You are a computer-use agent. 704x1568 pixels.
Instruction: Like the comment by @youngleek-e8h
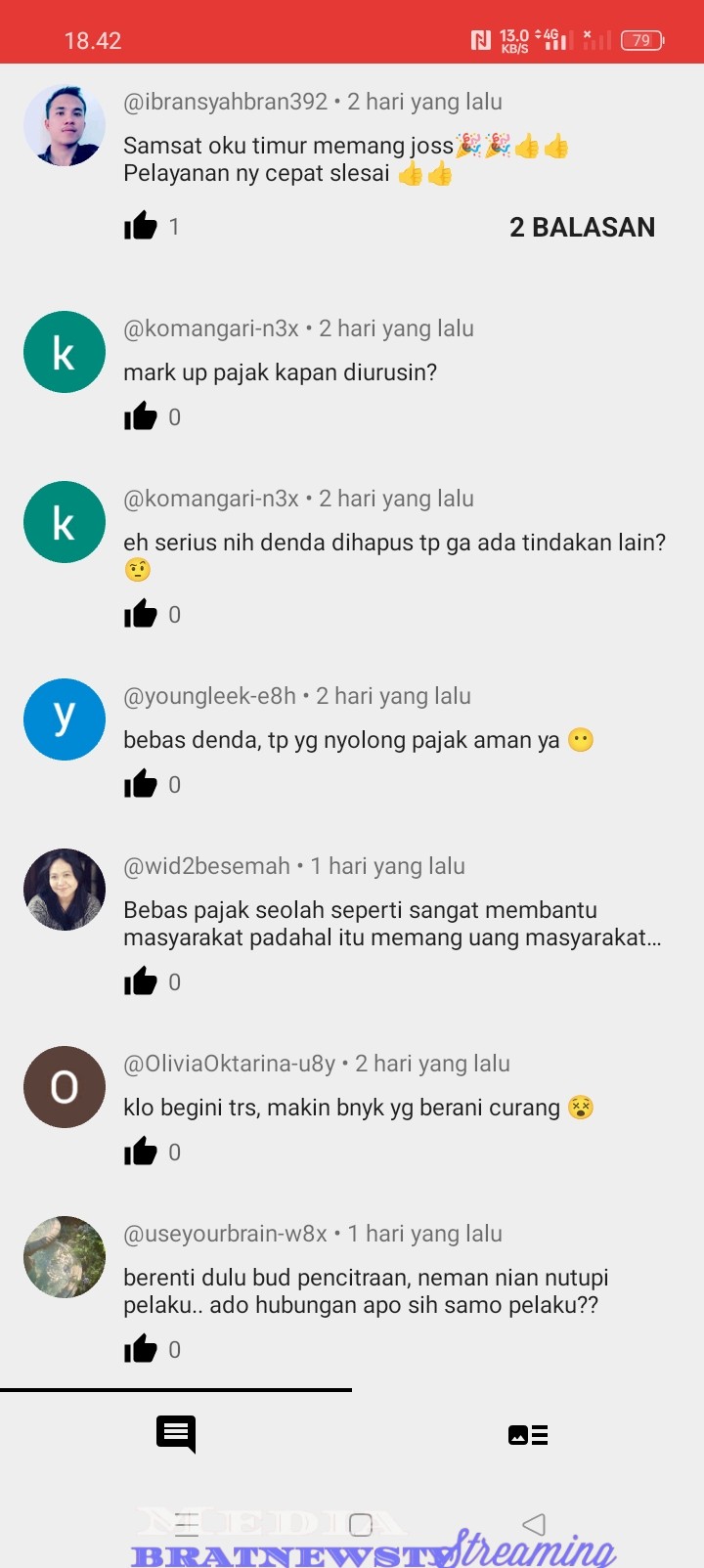pos(141,784)
